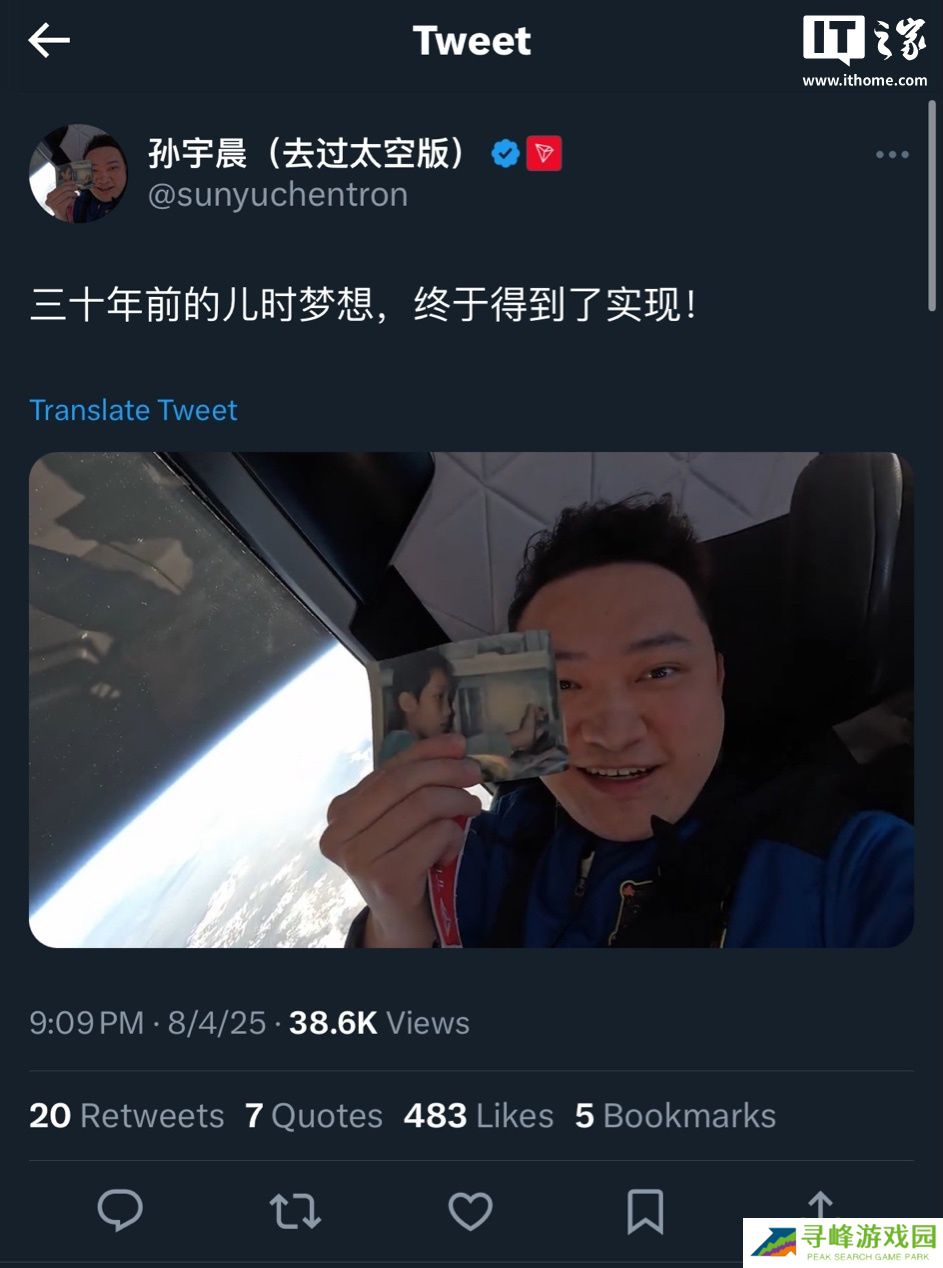Bookmark this tweet
This screenshot has height=1268, width=943.
point(645,1211)
